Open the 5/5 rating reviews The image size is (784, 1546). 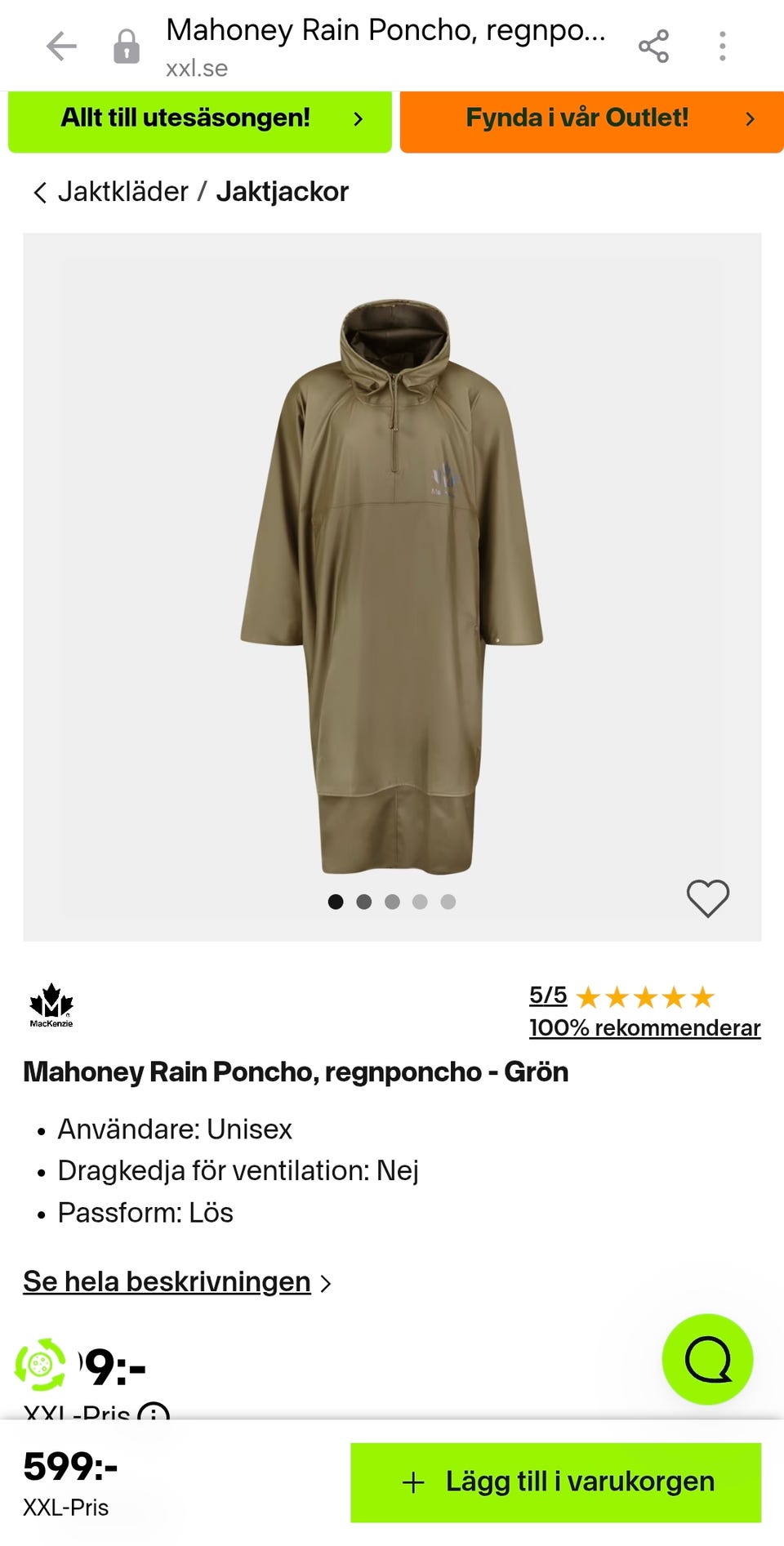[548, 996]
